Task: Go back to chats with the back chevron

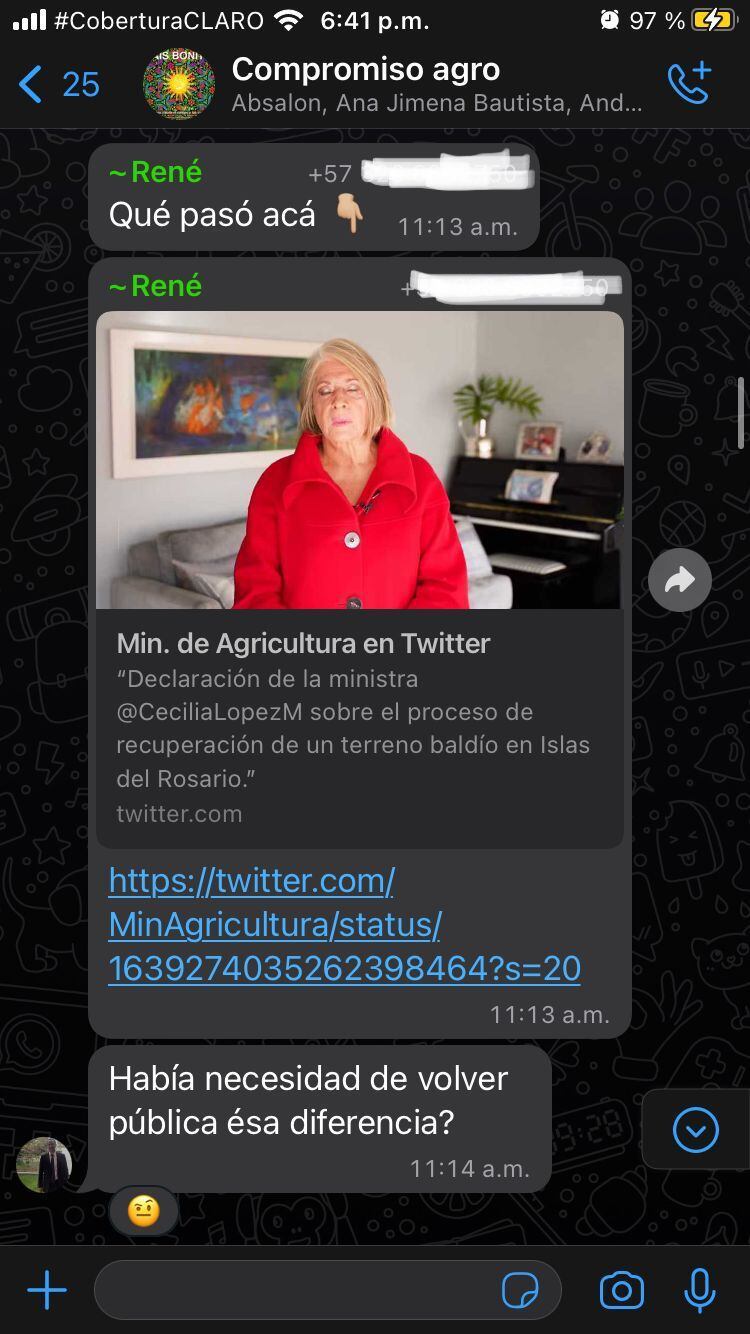Action: [30, 84]
